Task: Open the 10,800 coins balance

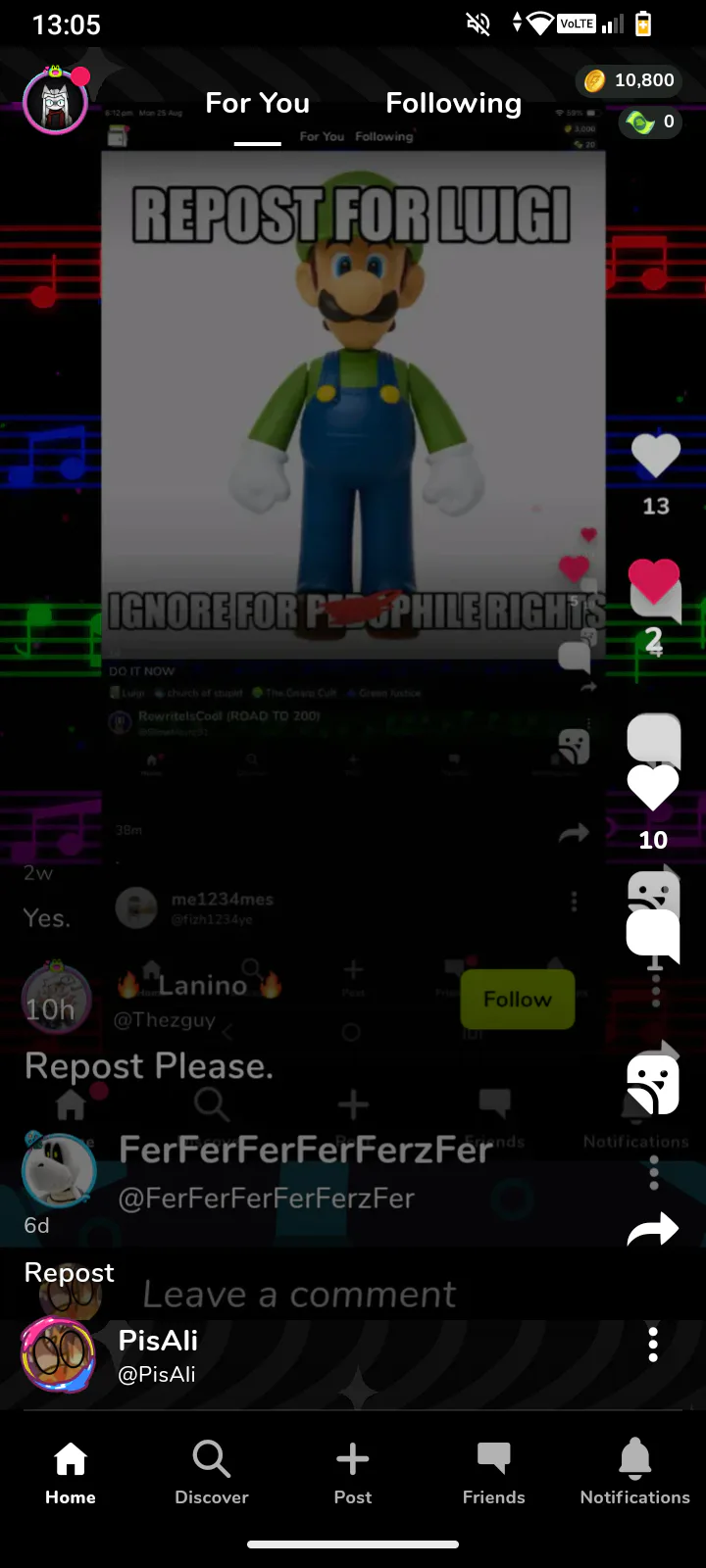Action: pos(630,80)
